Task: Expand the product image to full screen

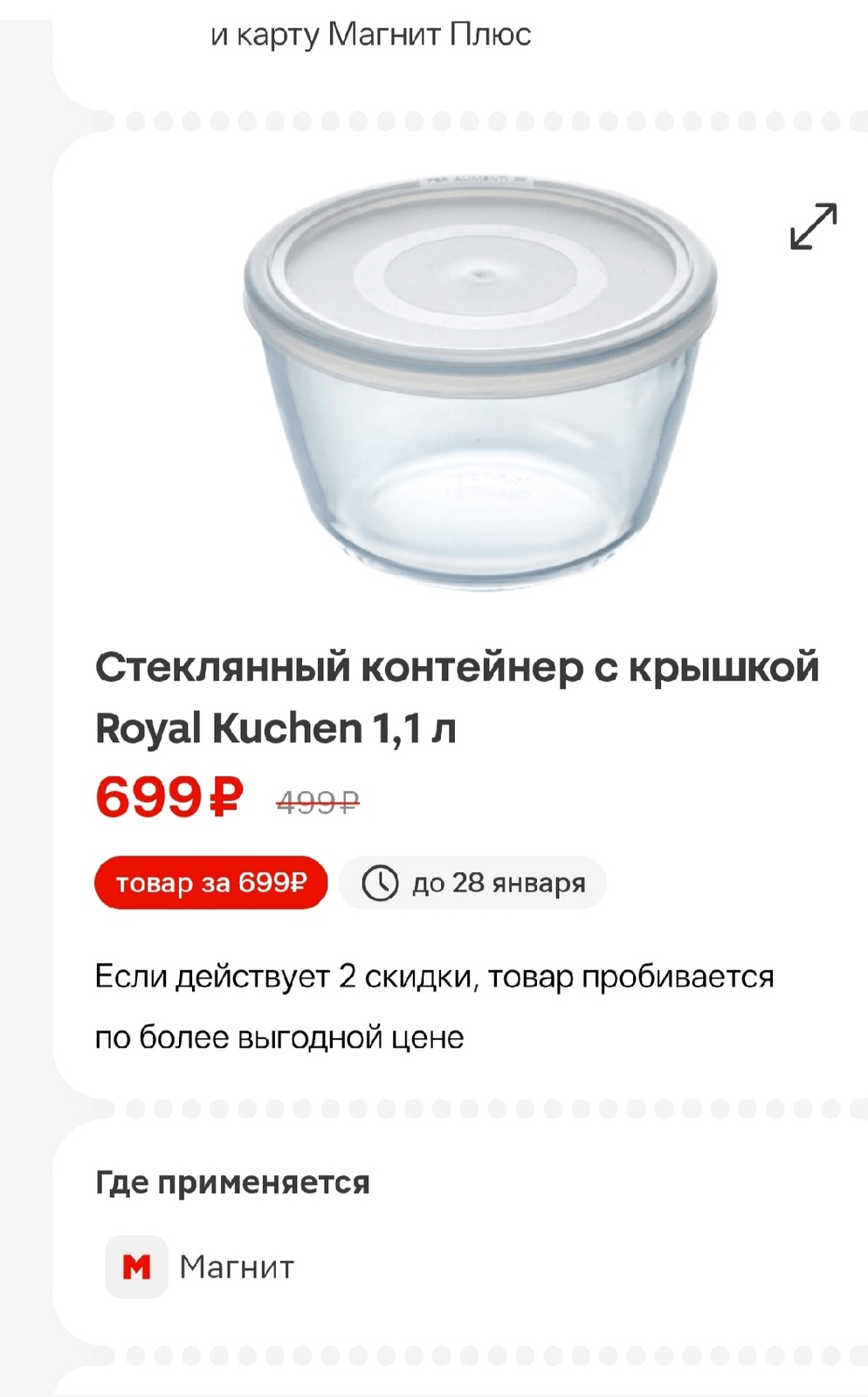Action: (x=813, y=226)
